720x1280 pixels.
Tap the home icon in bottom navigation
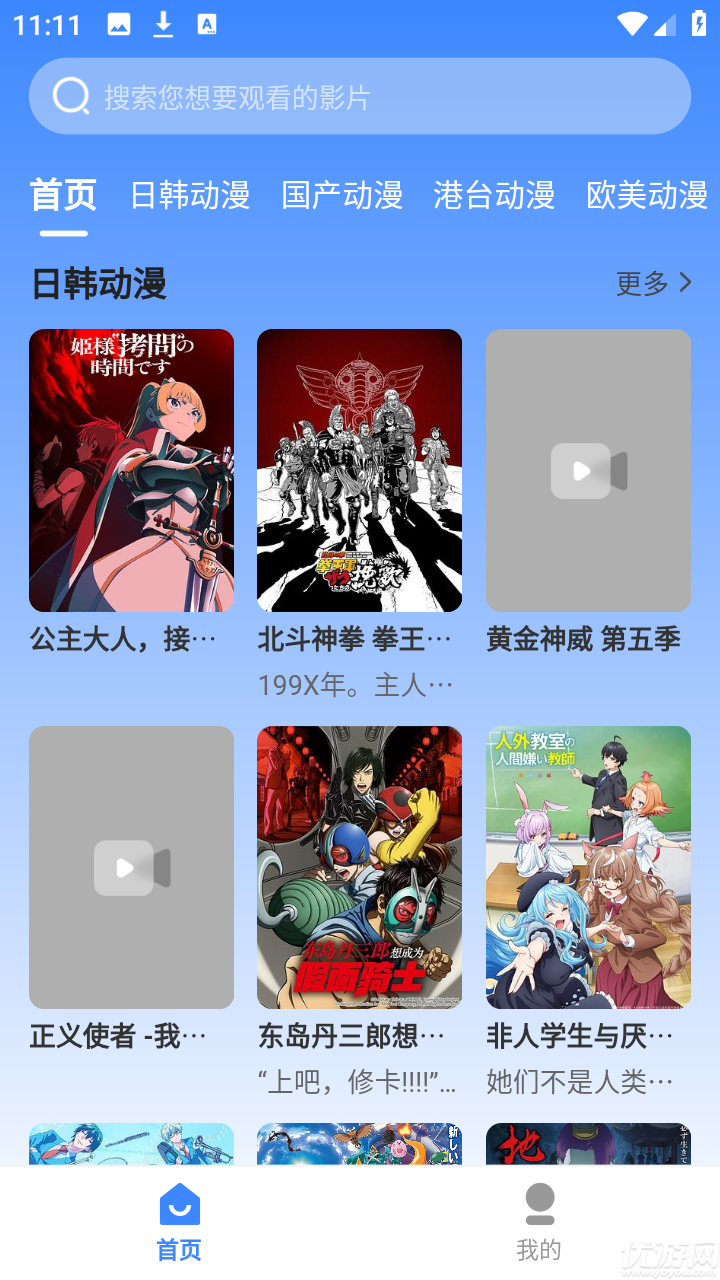[179, 1205]
